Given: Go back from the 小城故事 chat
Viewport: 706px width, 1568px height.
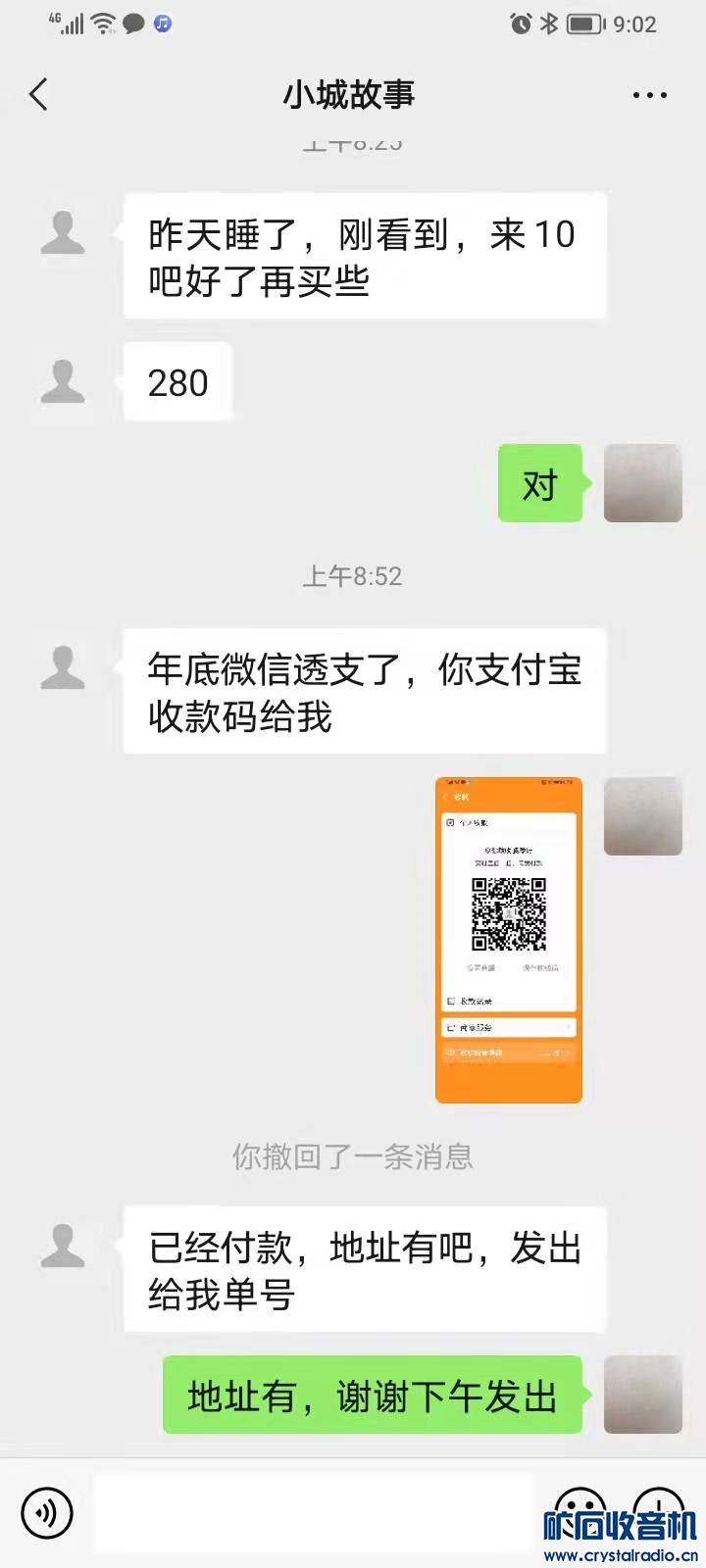Looking at the screenshot, I should pyautogui.click(x=39, y=95).
